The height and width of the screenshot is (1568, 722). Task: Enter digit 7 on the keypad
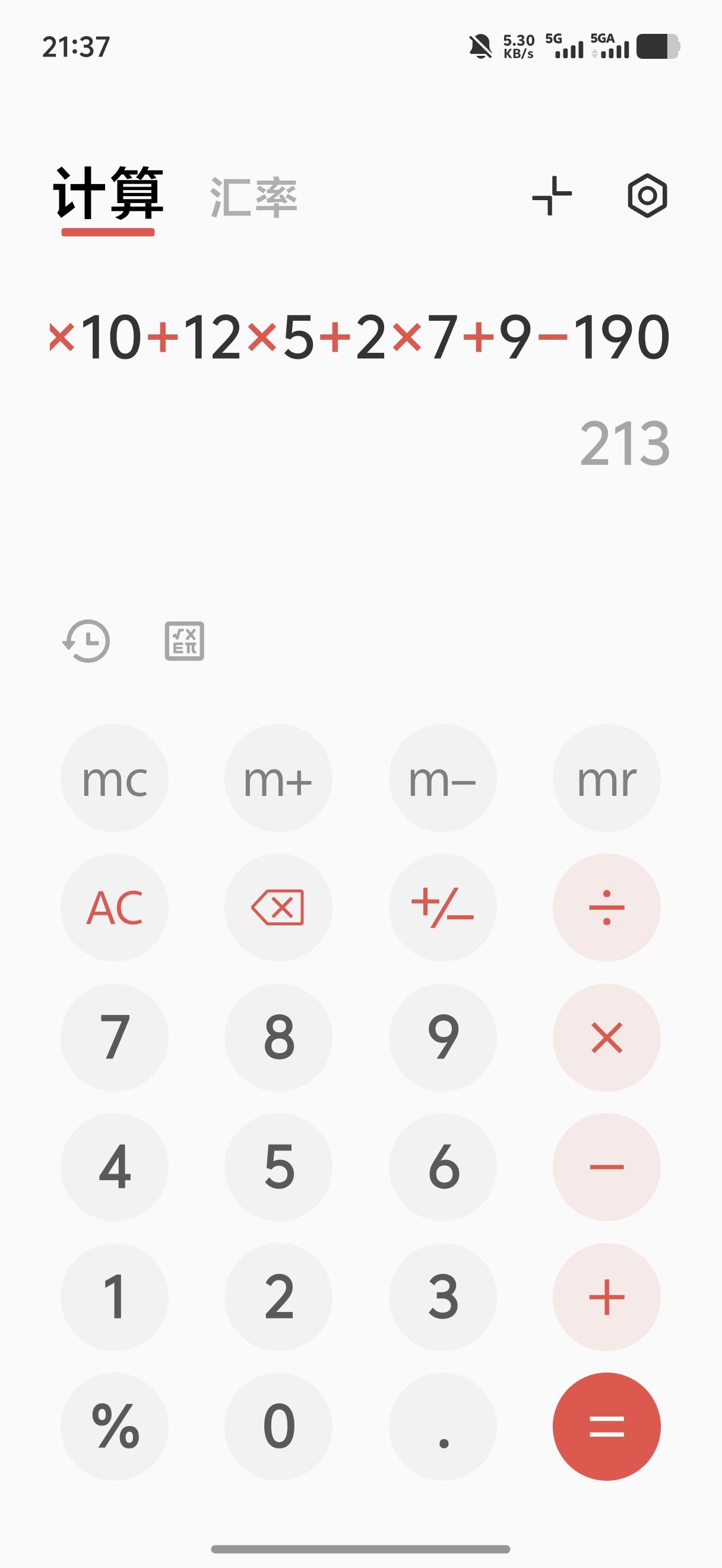click(115, 1037)
